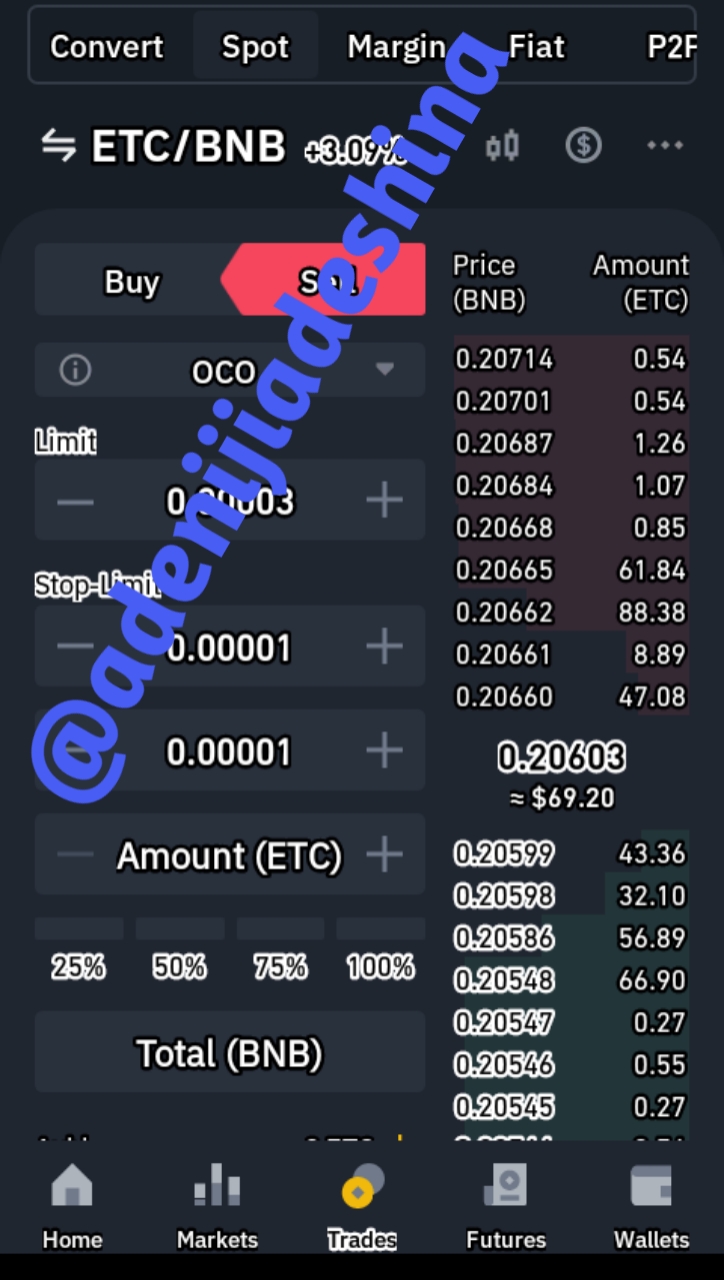Open the candlestick chart icon

(502, 146)
